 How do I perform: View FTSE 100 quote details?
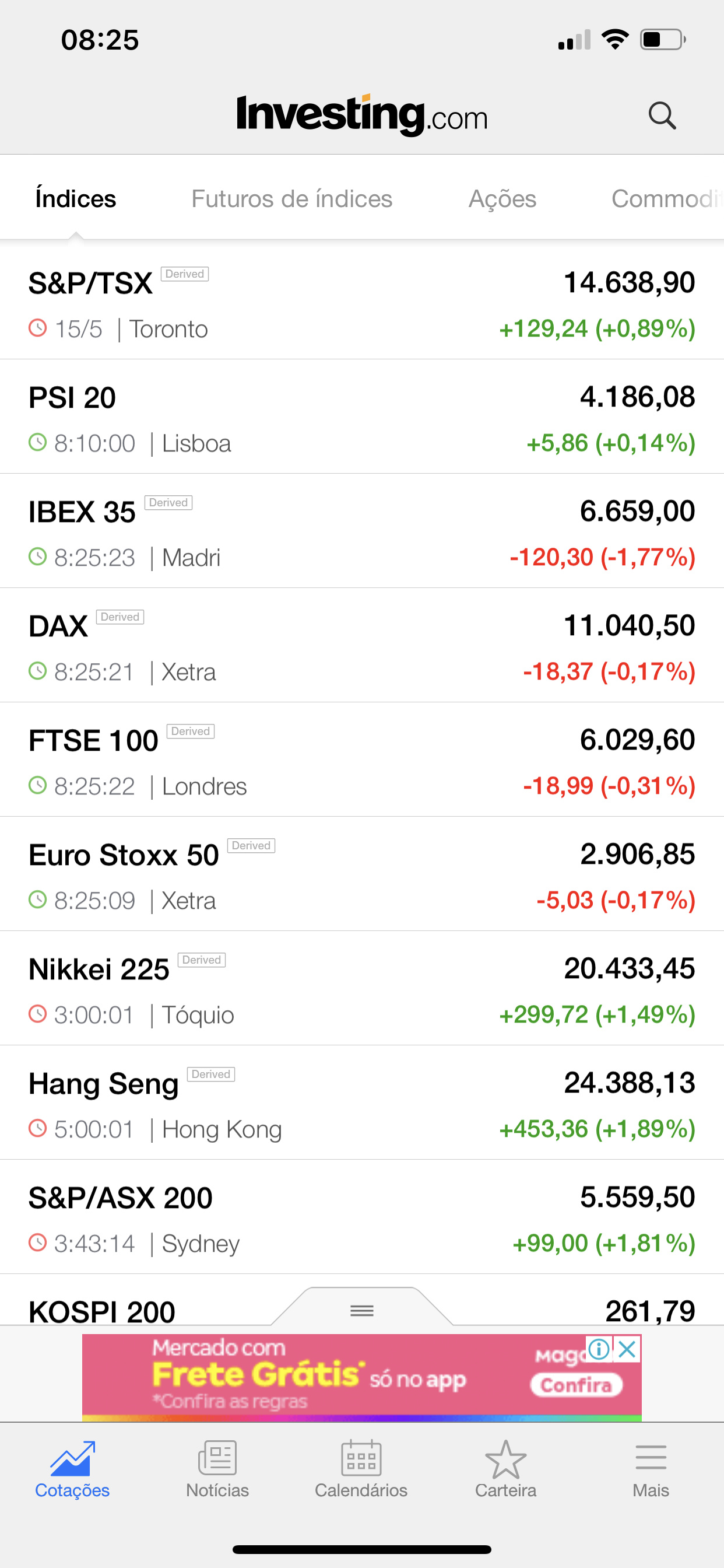(x=362, y=759)
